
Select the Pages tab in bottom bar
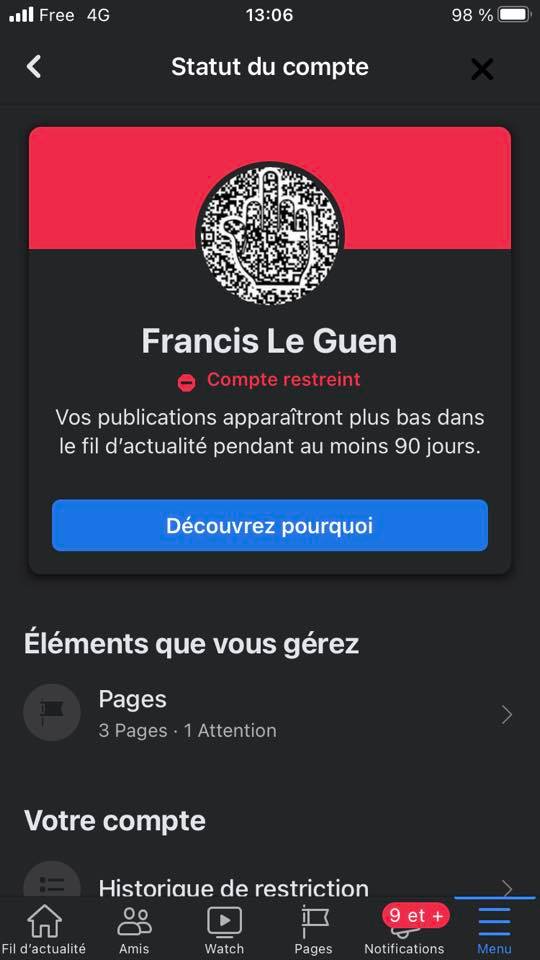pos(313,929)
